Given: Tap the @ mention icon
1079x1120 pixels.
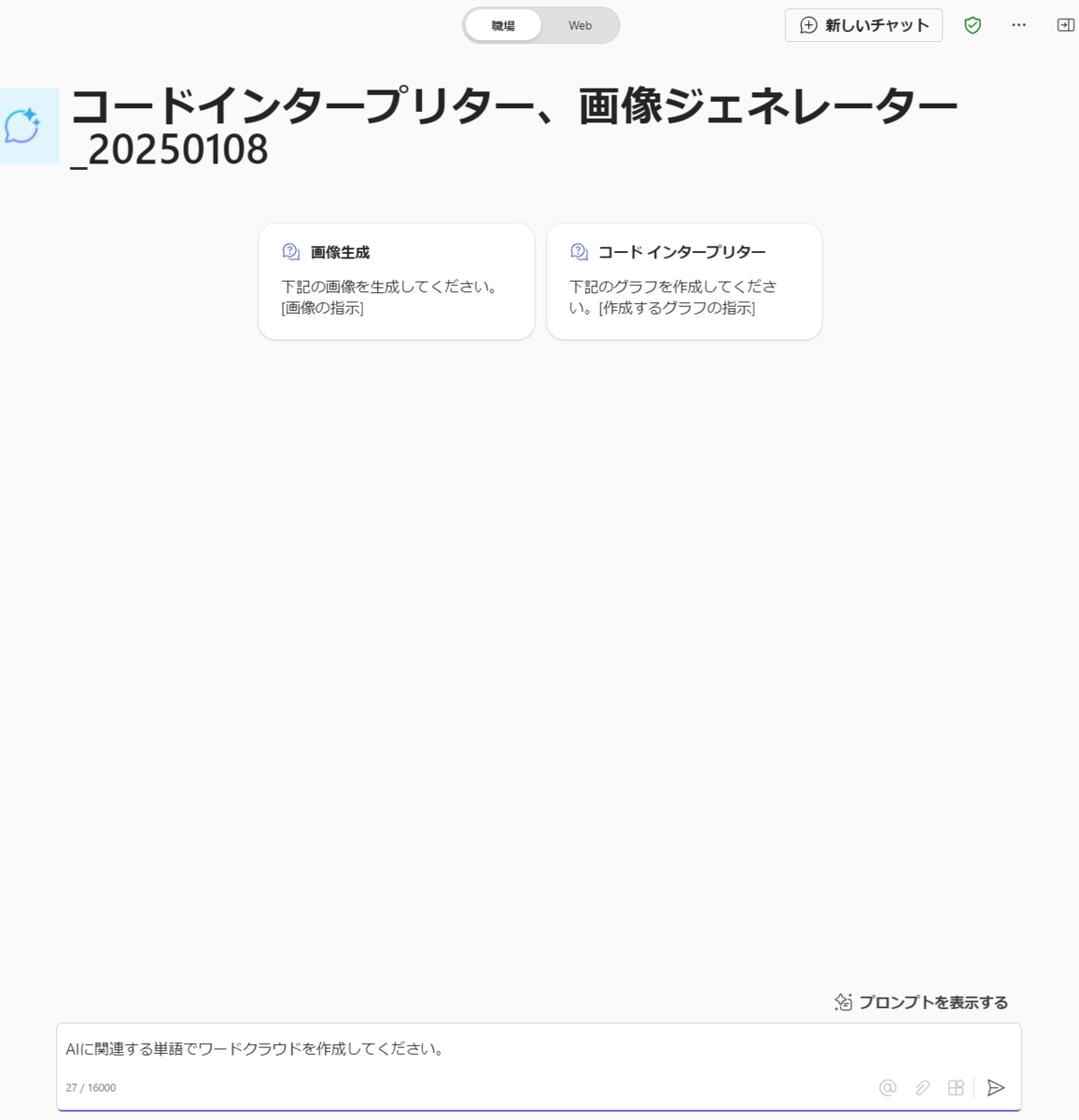Looking at the screenshot, I should click(888, 1087).
